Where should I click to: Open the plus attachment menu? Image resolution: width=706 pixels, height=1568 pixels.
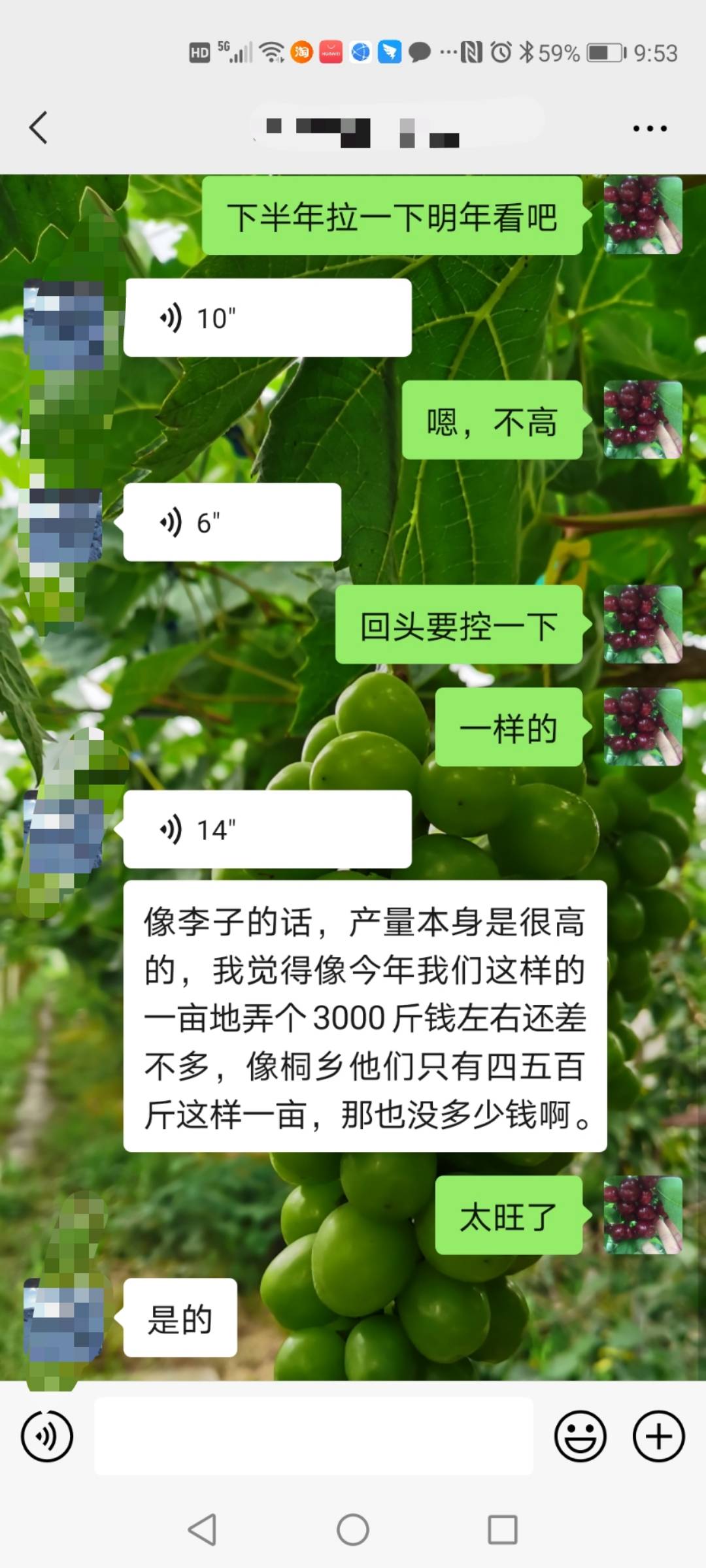pyautogui.click(x=658, y=1436)
